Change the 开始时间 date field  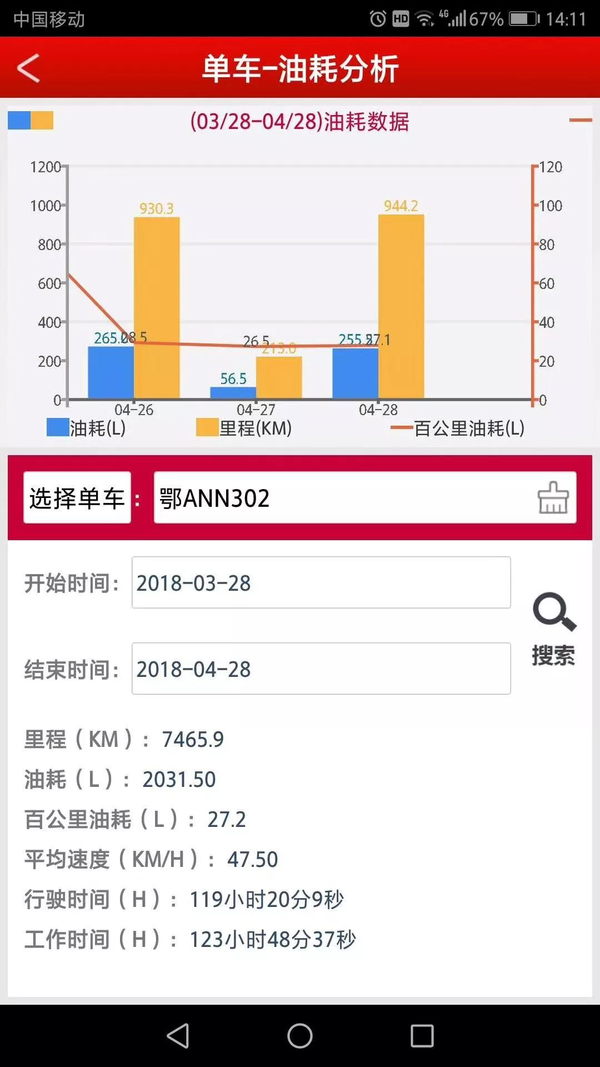point(321,583)
